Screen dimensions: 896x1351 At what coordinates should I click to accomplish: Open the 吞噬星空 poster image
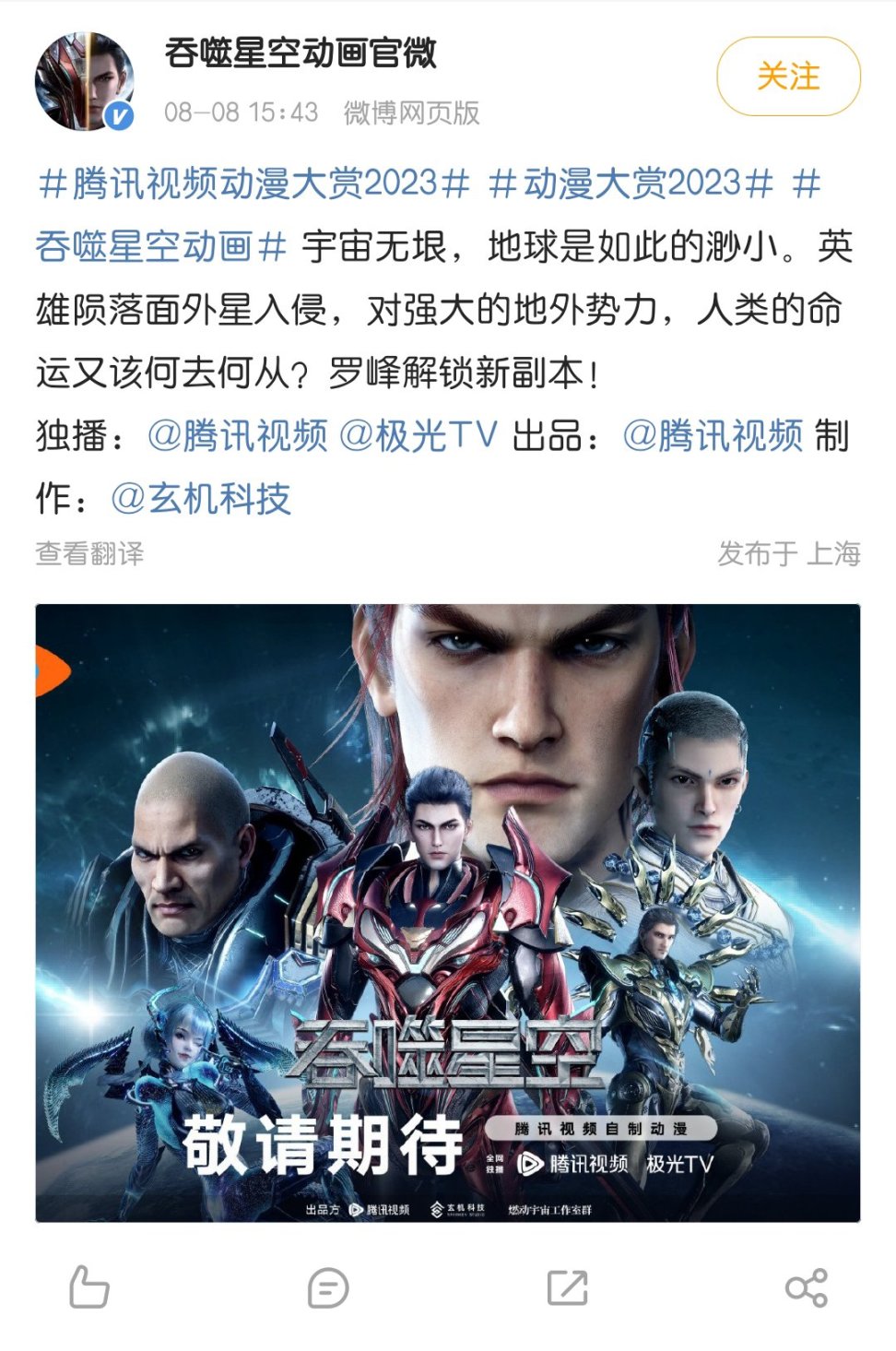[448, 912]
